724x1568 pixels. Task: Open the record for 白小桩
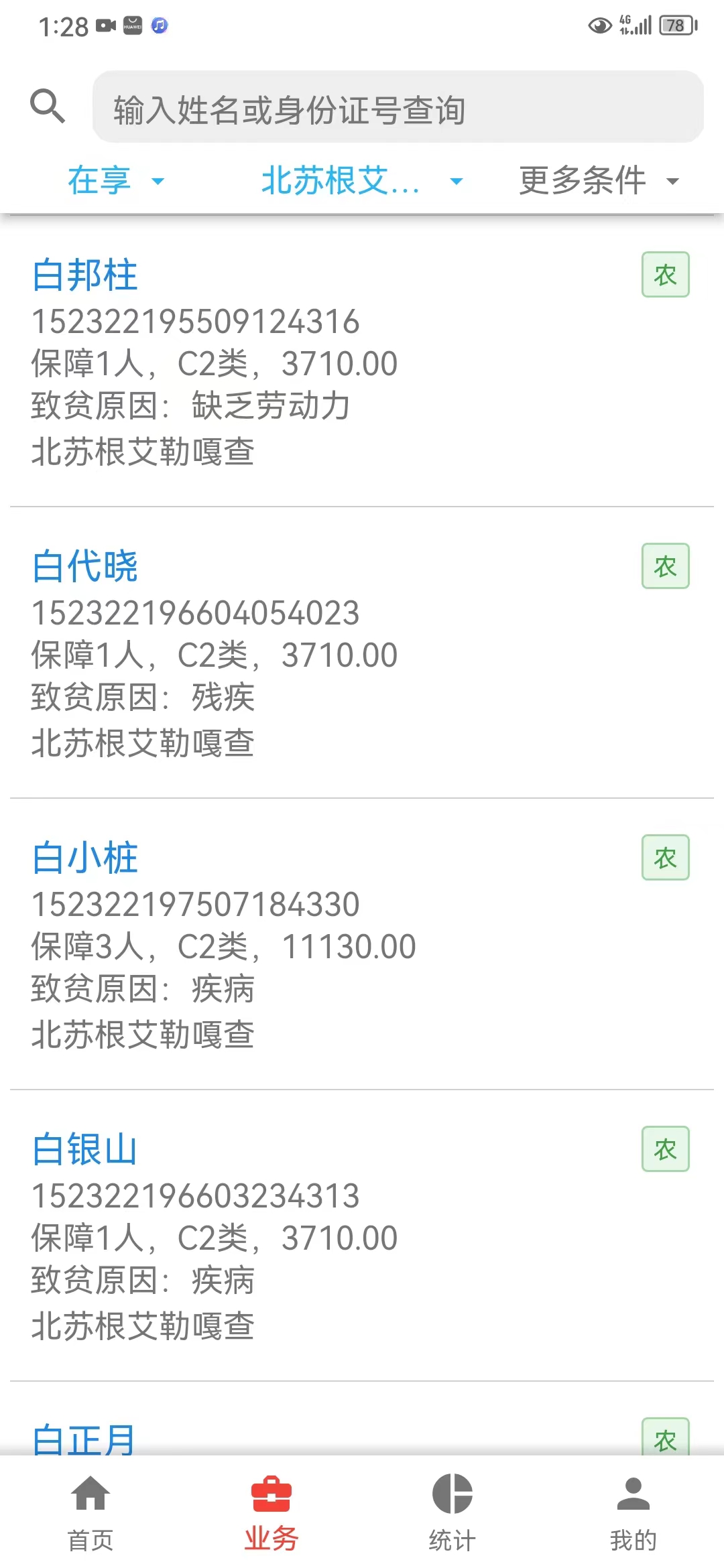click(362, 944)
